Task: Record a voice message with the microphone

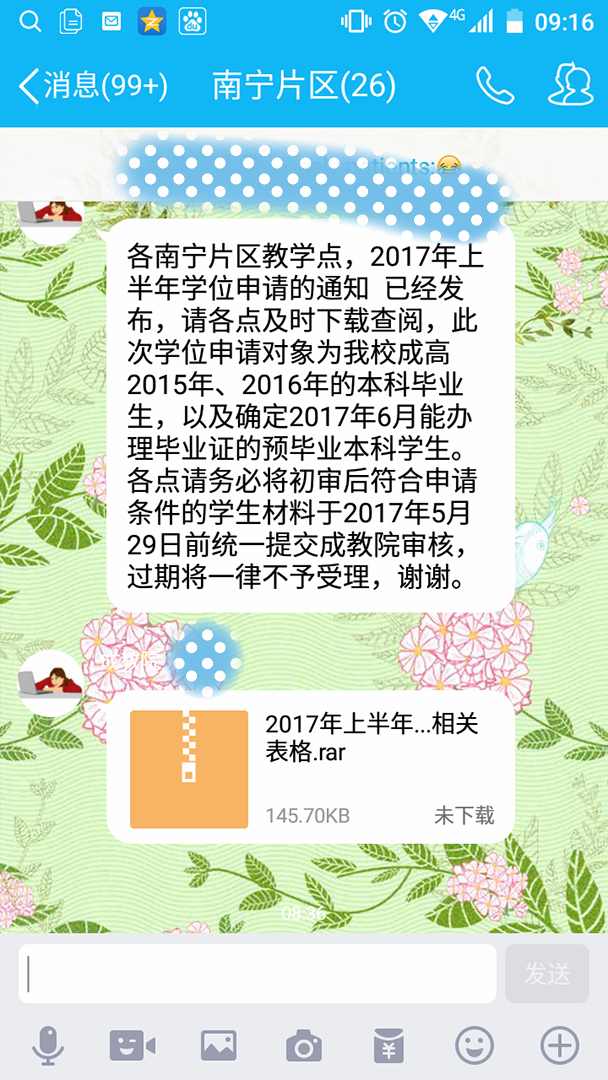Action: 48,1046
